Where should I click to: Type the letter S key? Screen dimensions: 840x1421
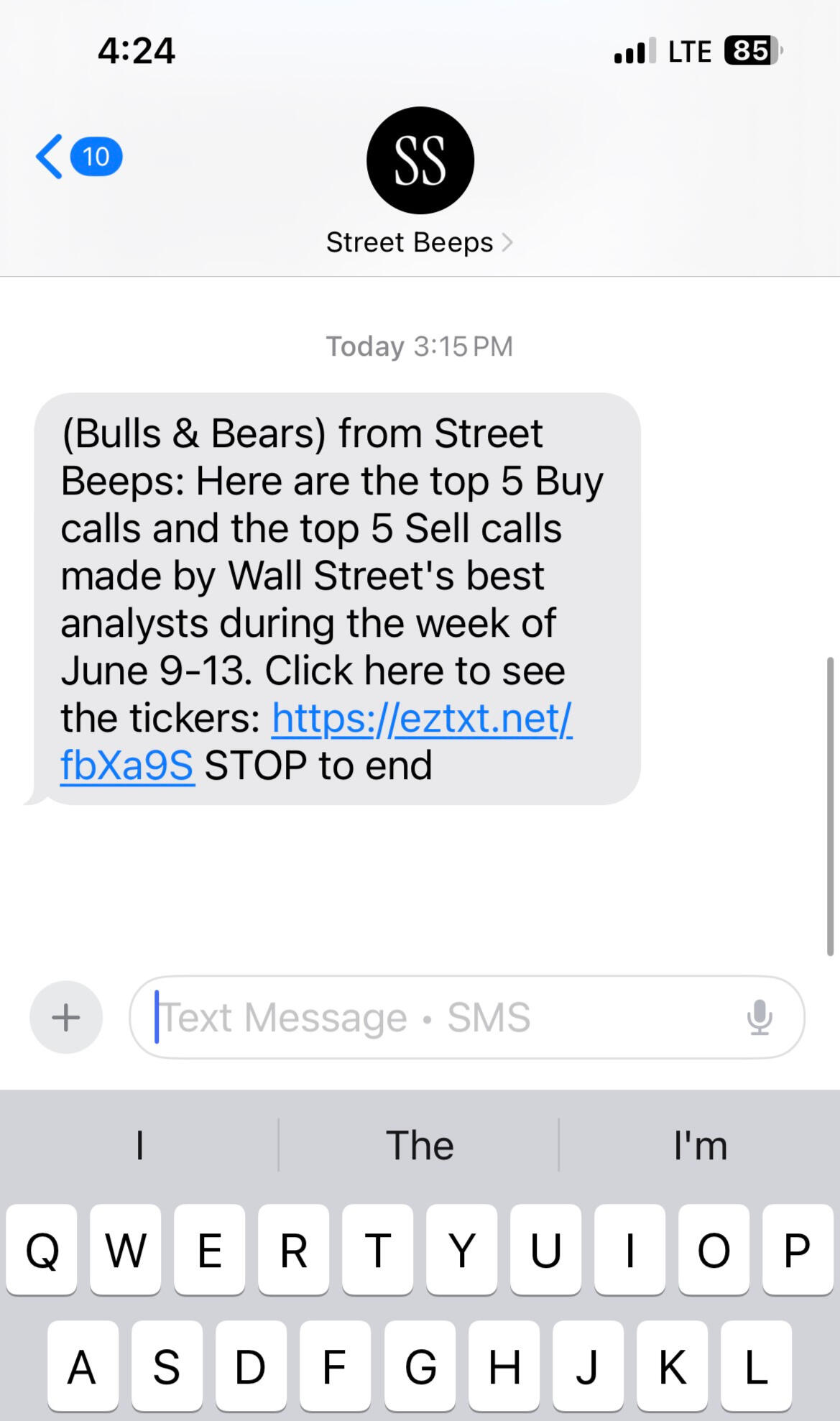click(x=167, y=1366)
